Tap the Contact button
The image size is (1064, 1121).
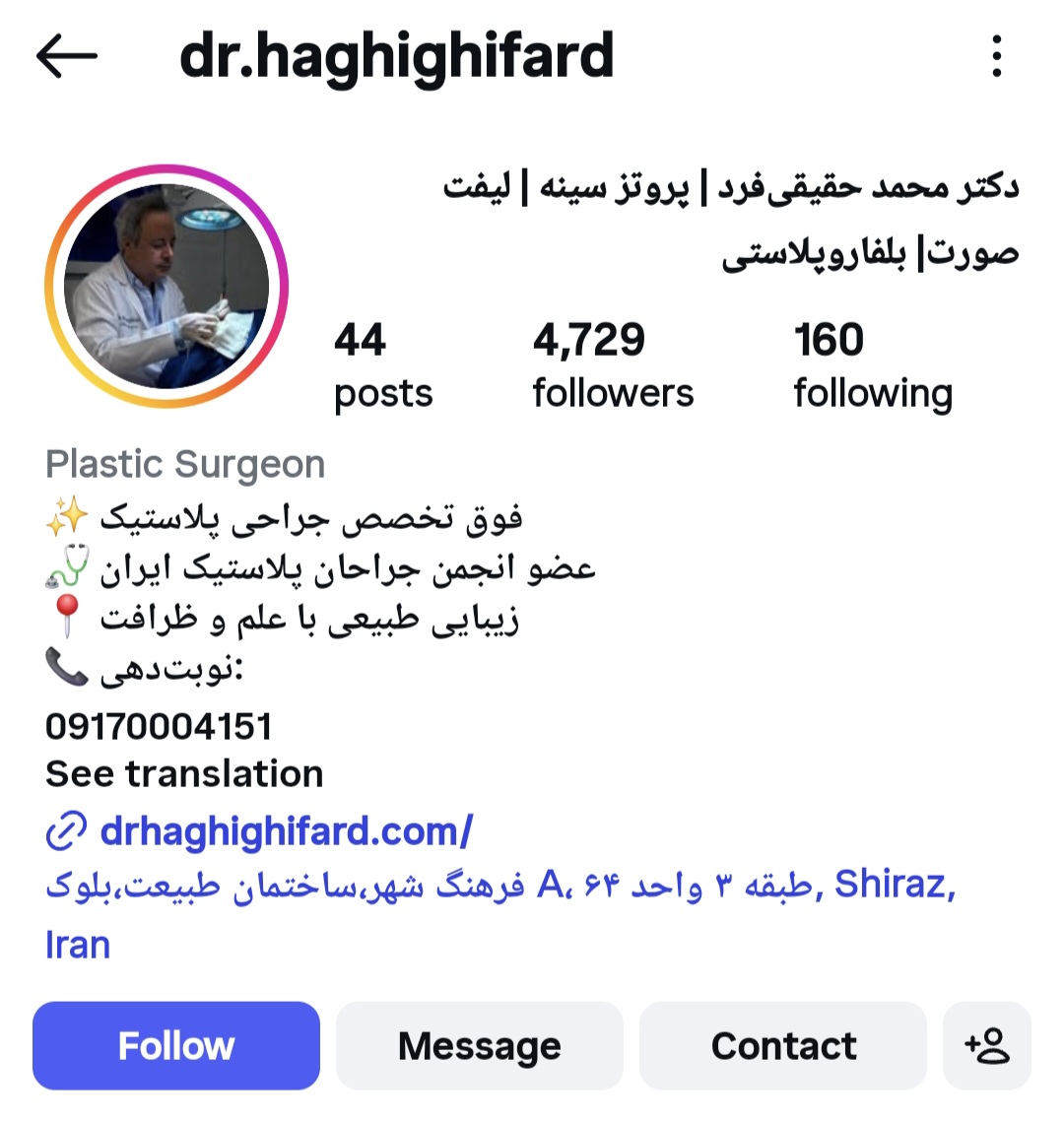[x=783, y=1045]
